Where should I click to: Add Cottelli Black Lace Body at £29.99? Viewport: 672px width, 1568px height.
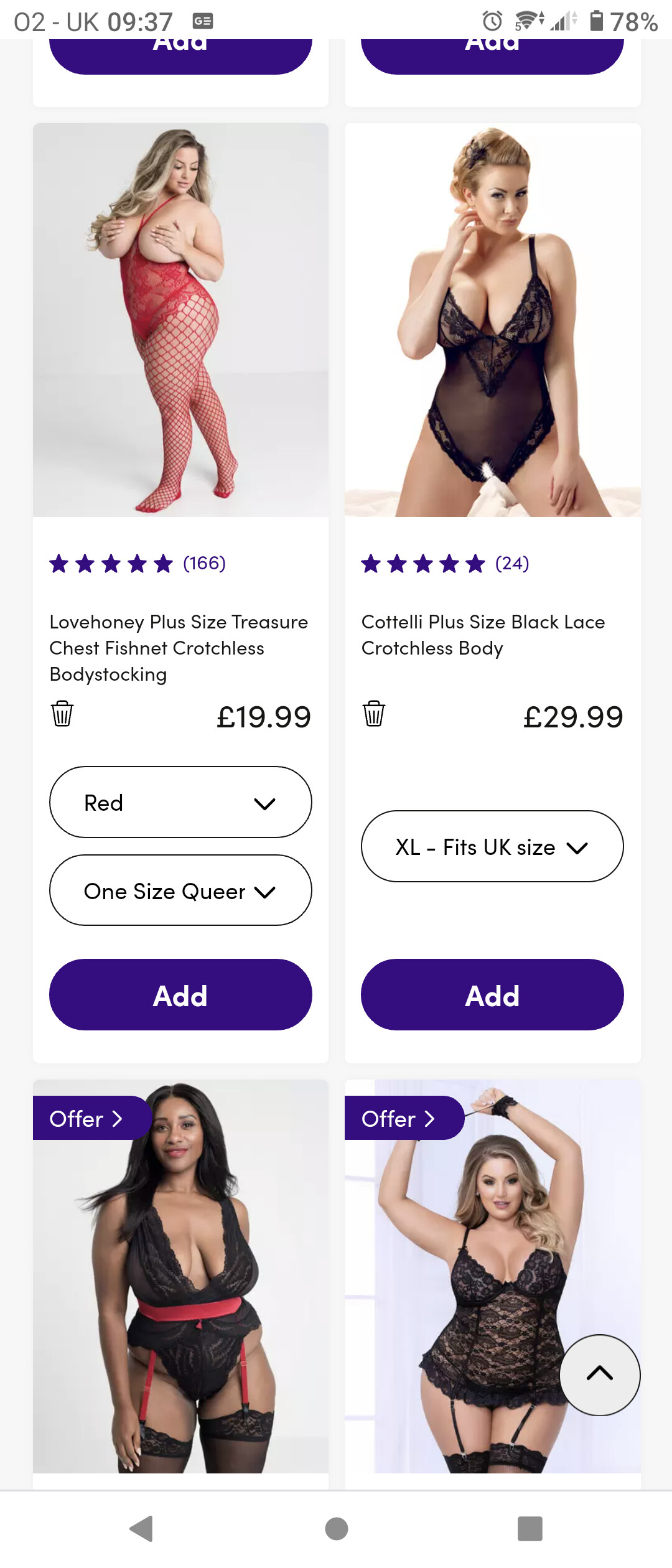492,995
